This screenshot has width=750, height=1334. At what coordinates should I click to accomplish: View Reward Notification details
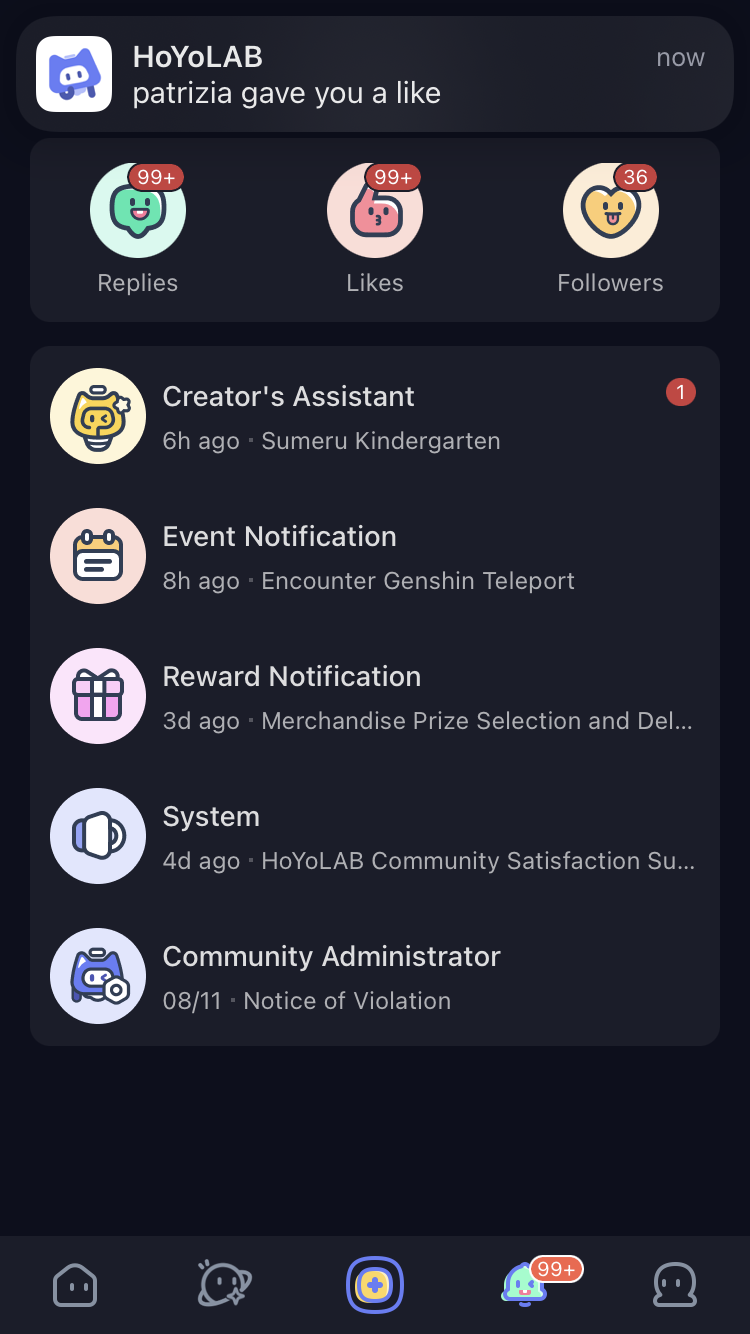pos(375,696)
